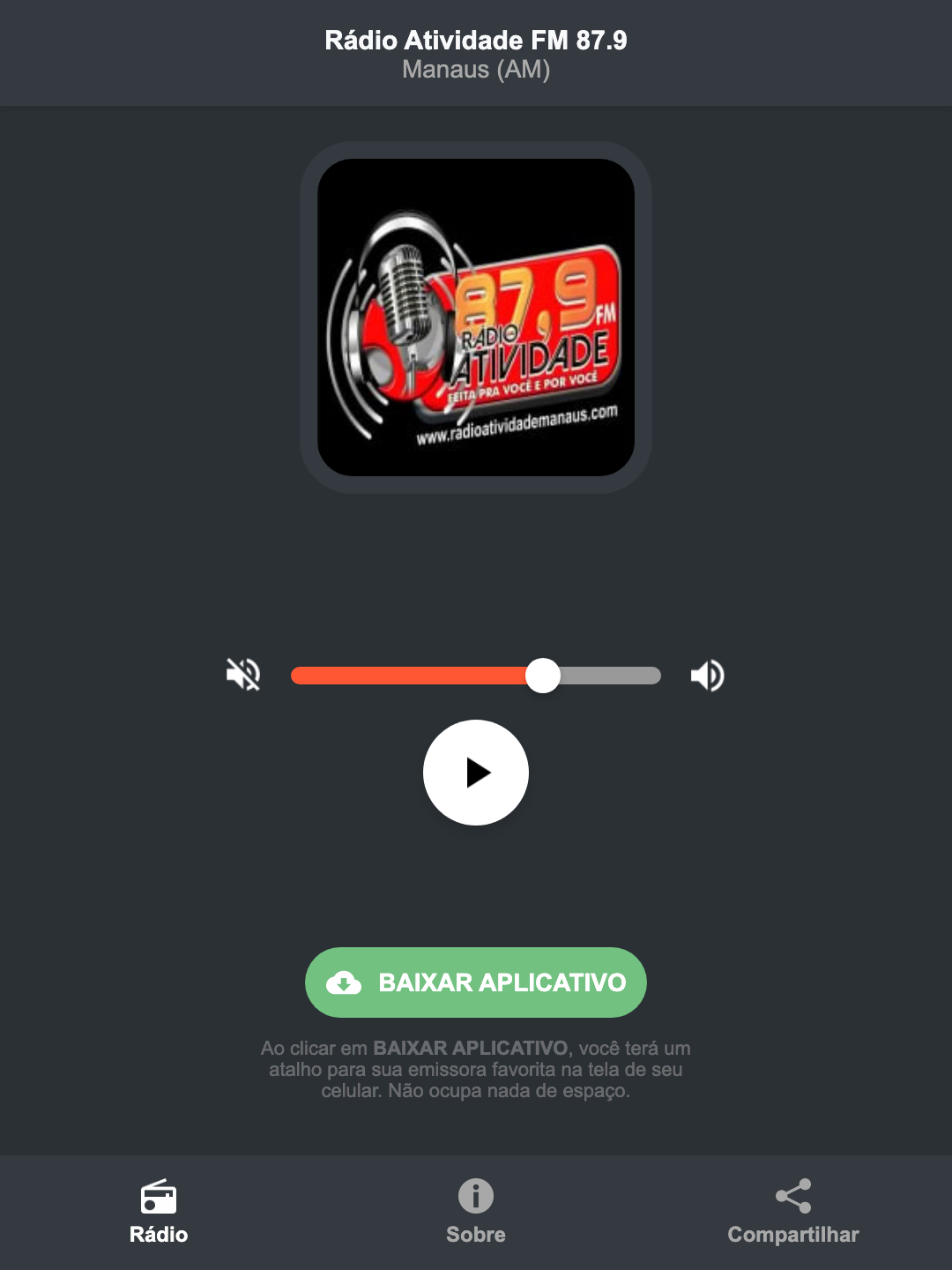Click the BAIXAR APLICATIVO description text
952x1270 pixels.
pos(476,1072)
